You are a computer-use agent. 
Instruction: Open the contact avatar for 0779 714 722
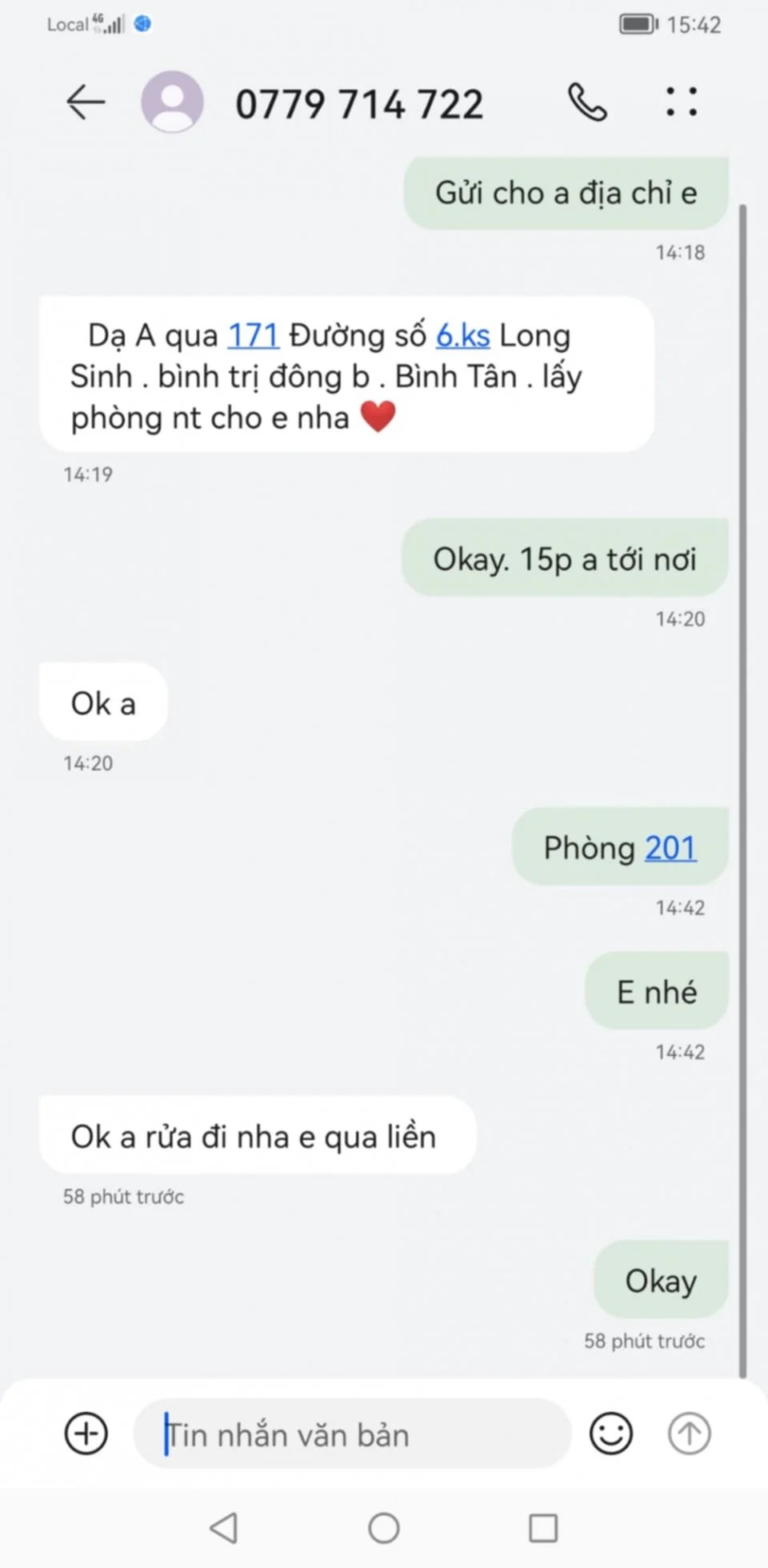172,102
